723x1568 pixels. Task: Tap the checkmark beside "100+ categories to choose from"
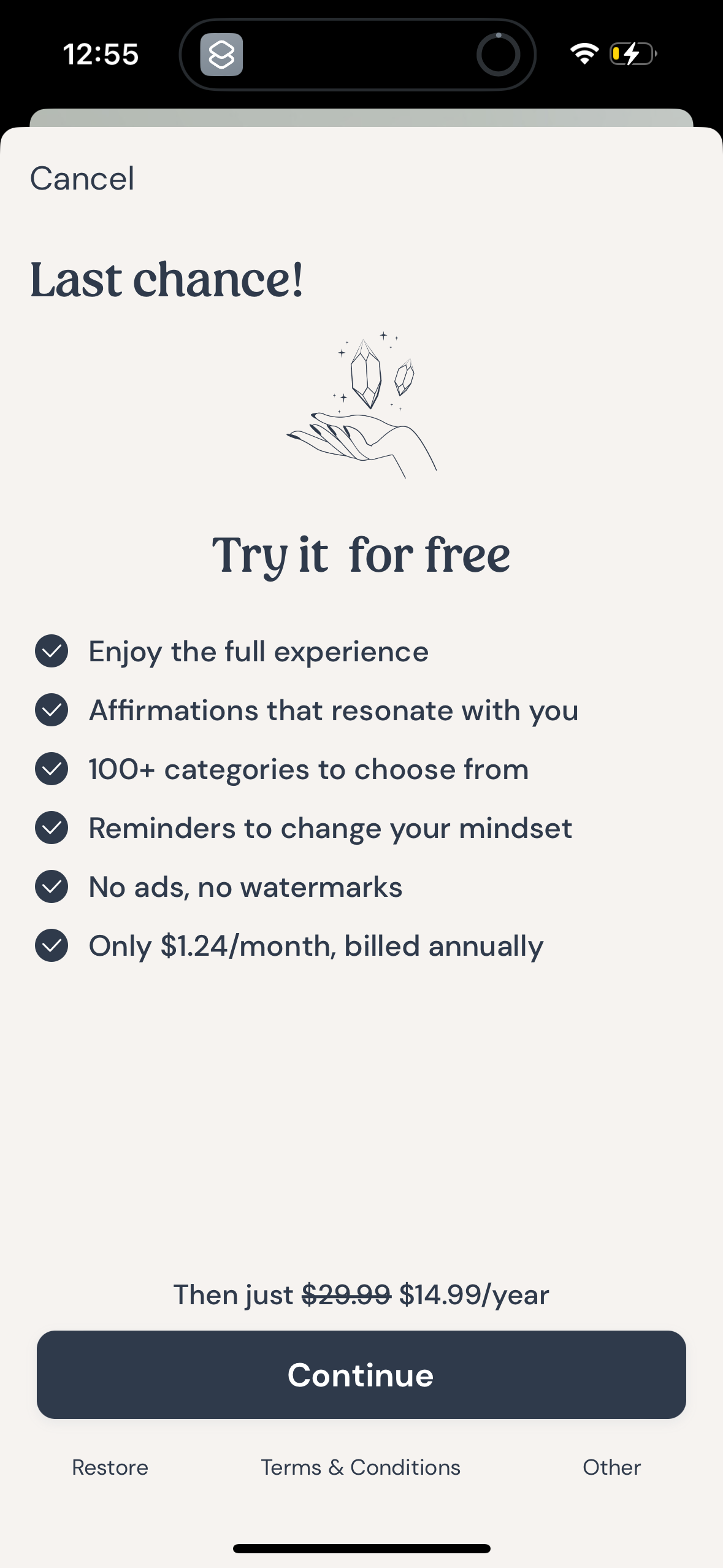click(x=52, y=769)
